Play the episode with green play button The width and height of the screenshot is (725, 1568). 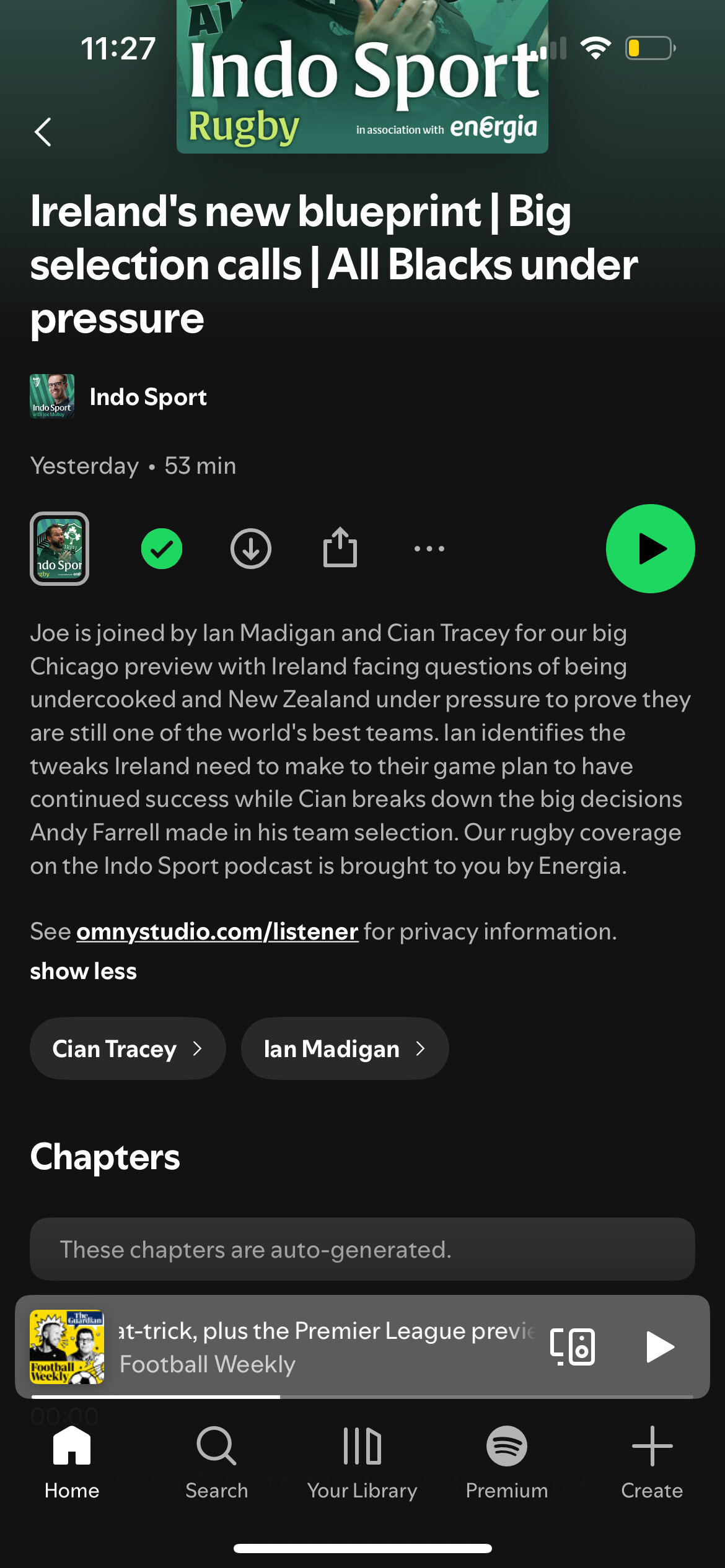(x=650, y=549)
